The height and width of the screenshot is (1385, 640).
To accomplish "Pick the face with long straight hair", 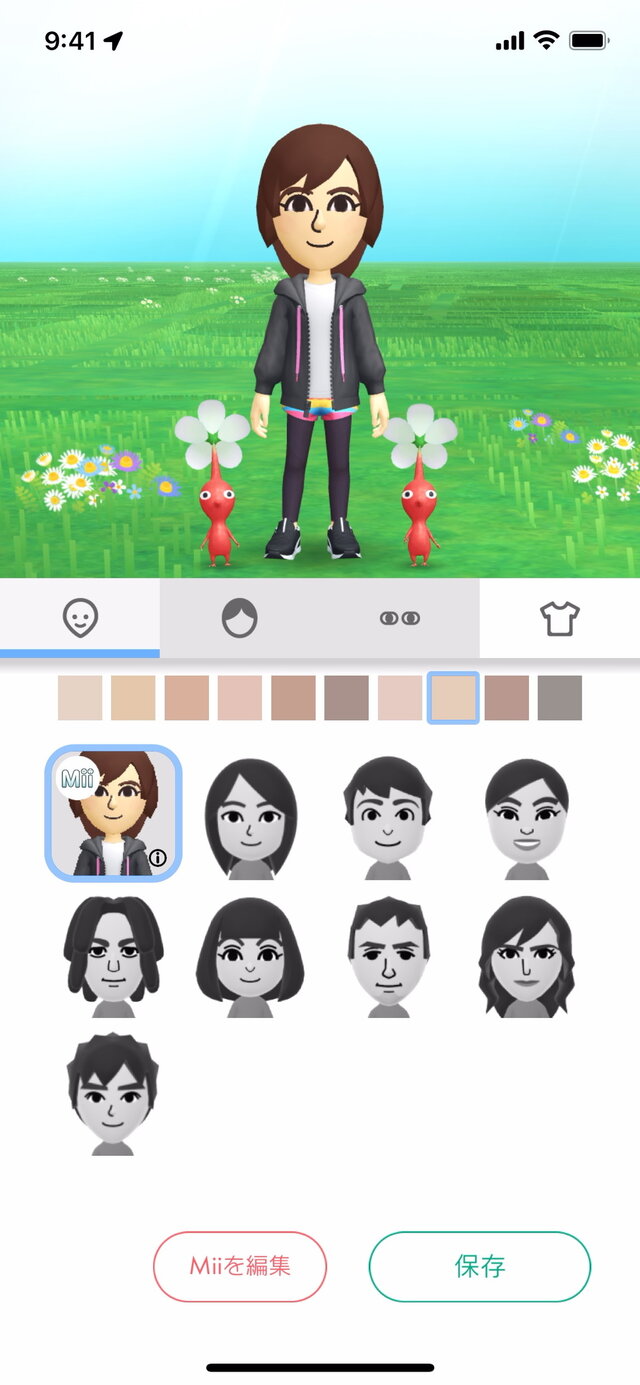I will pos(251,818).
